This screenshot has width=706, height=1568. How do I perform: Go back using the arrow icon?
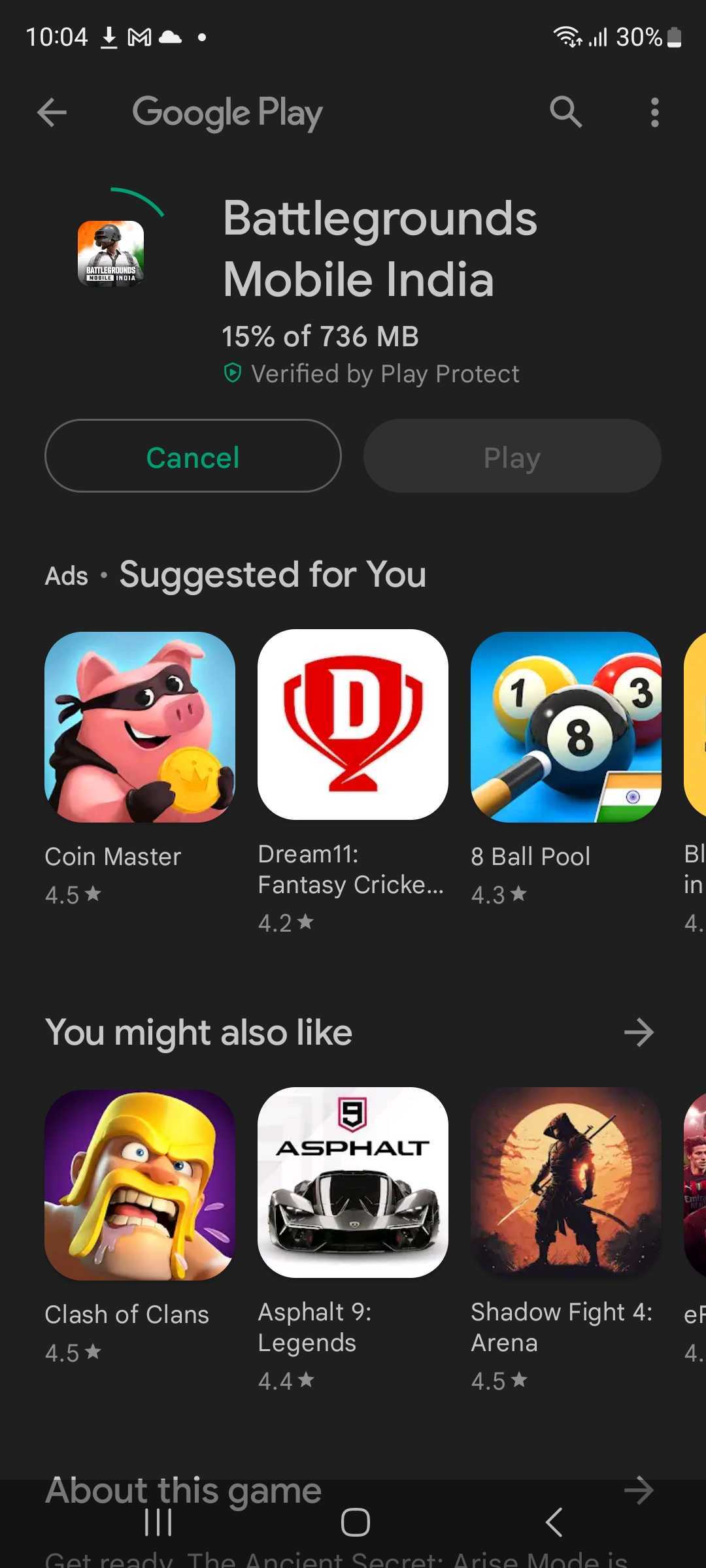52,112
